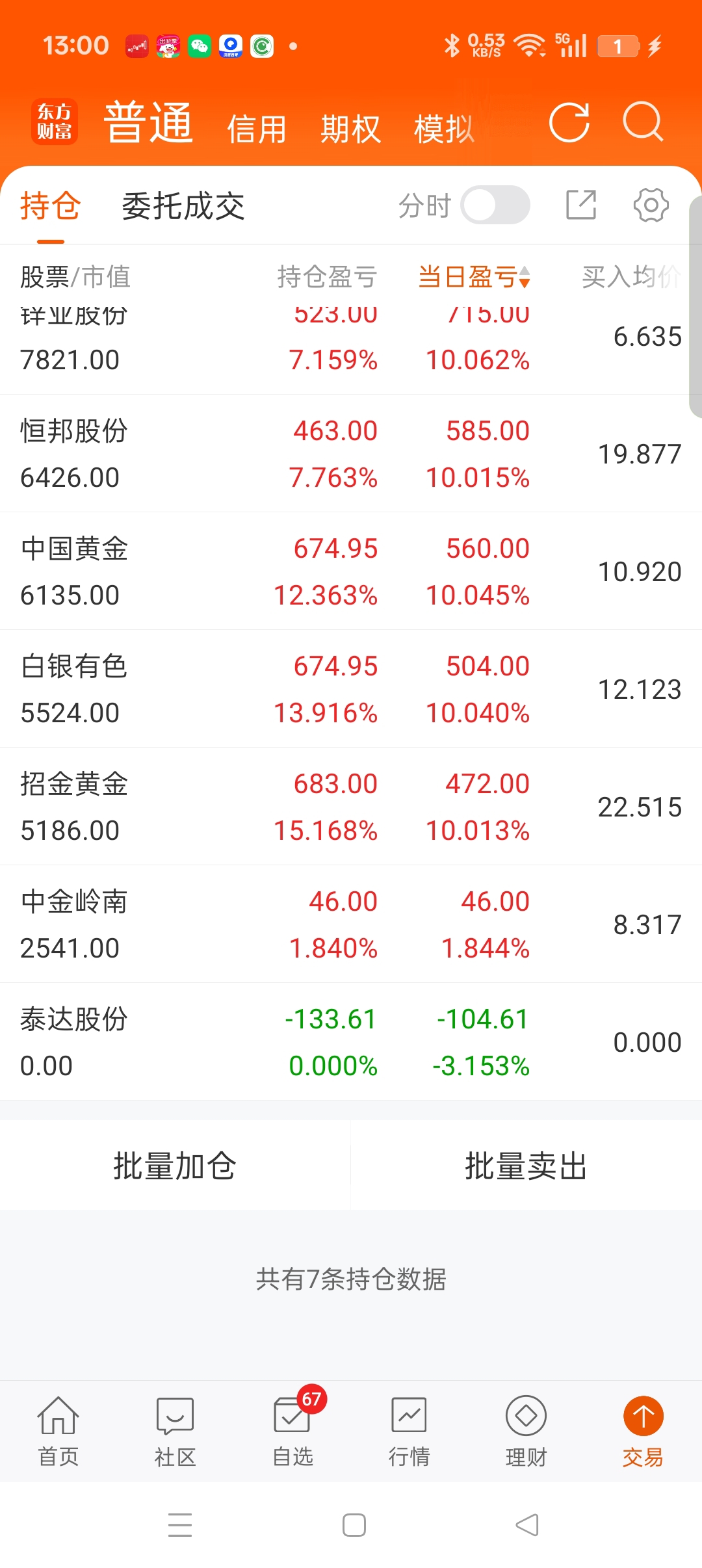The height and width of the screenshot is (1568, 702).
Task: Toggle the 分时 switch
Action: pos(495,205)
